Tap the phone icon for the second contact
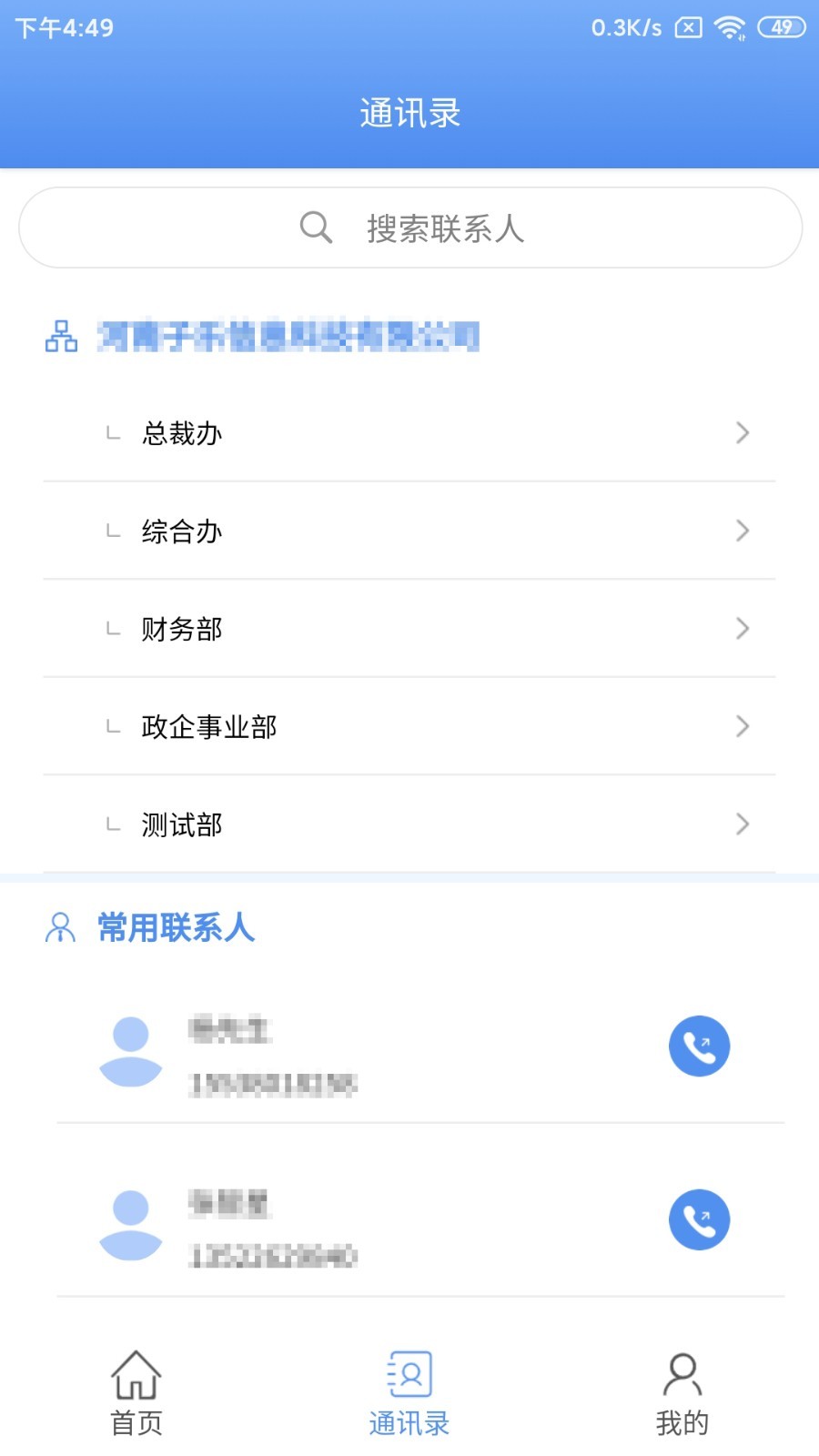The width and height of the screenshot is (819, 1456). click(699, 1219)
